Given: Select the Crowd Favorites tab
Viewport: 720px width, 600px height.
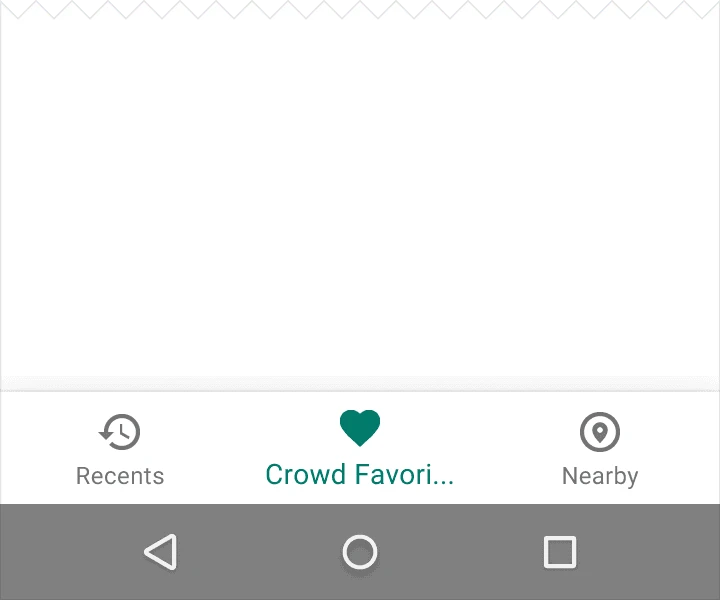Looking at the screenshot, I should coord(360,449).
